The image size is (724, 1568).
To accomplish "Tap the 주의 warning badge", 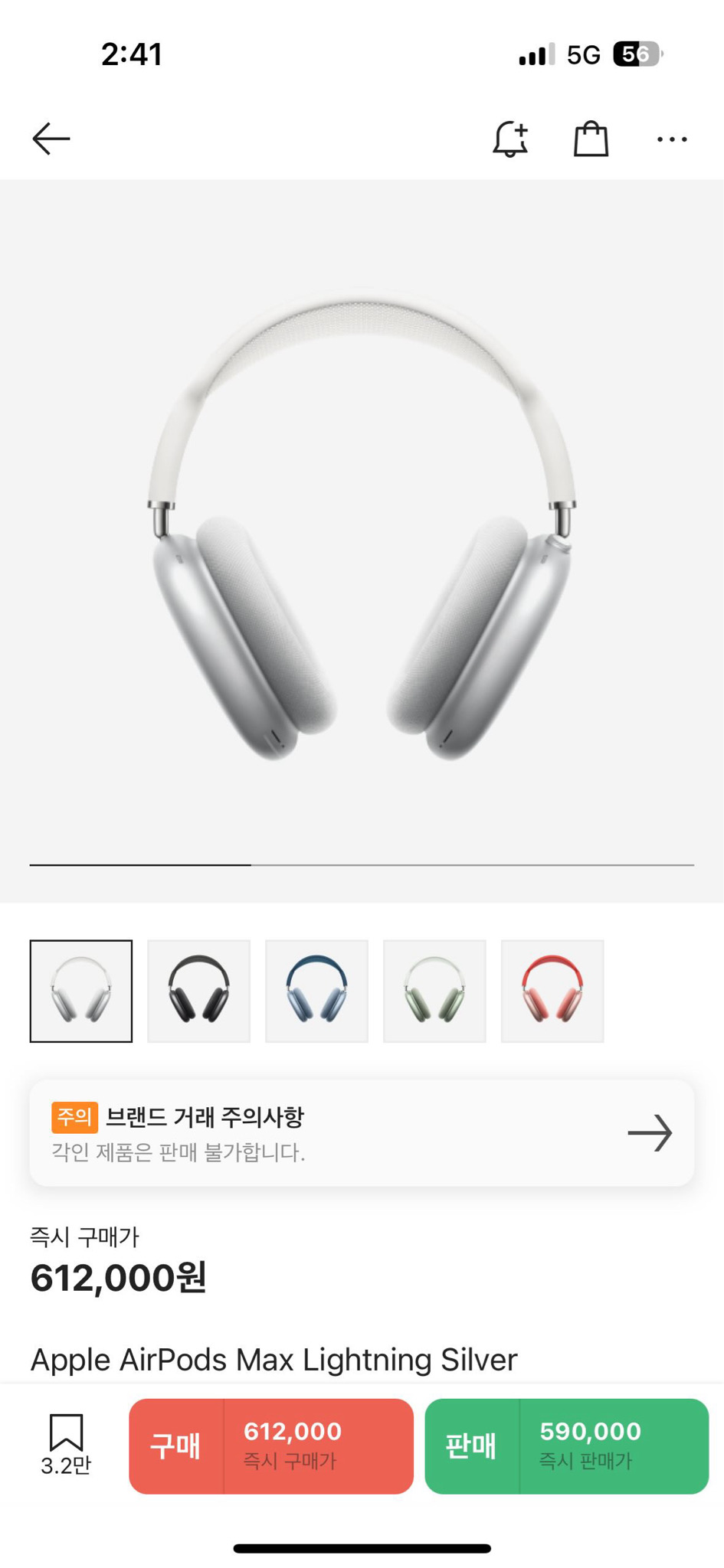I will tap(73, 1117).
